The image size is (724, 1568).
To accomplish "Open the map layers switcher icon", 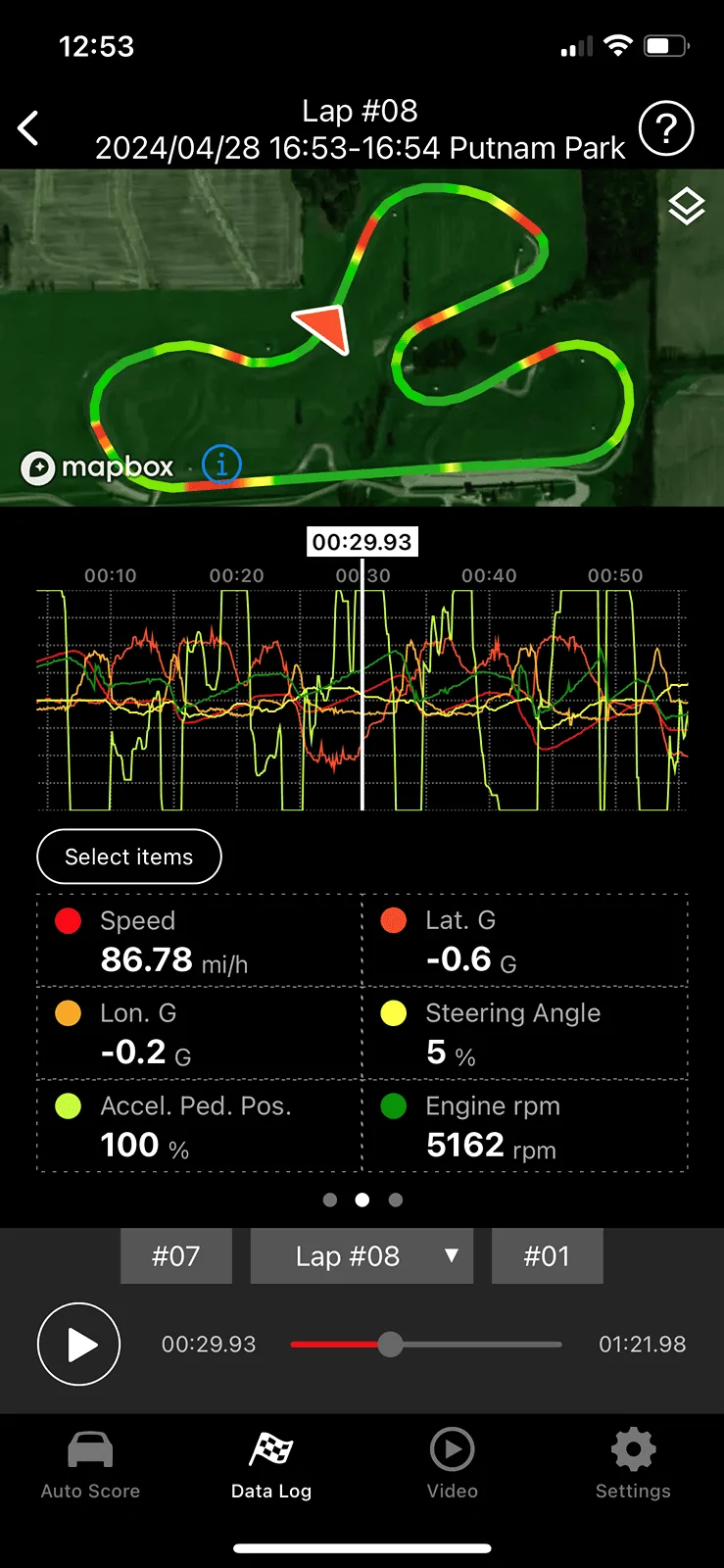I will coord(686,208).
